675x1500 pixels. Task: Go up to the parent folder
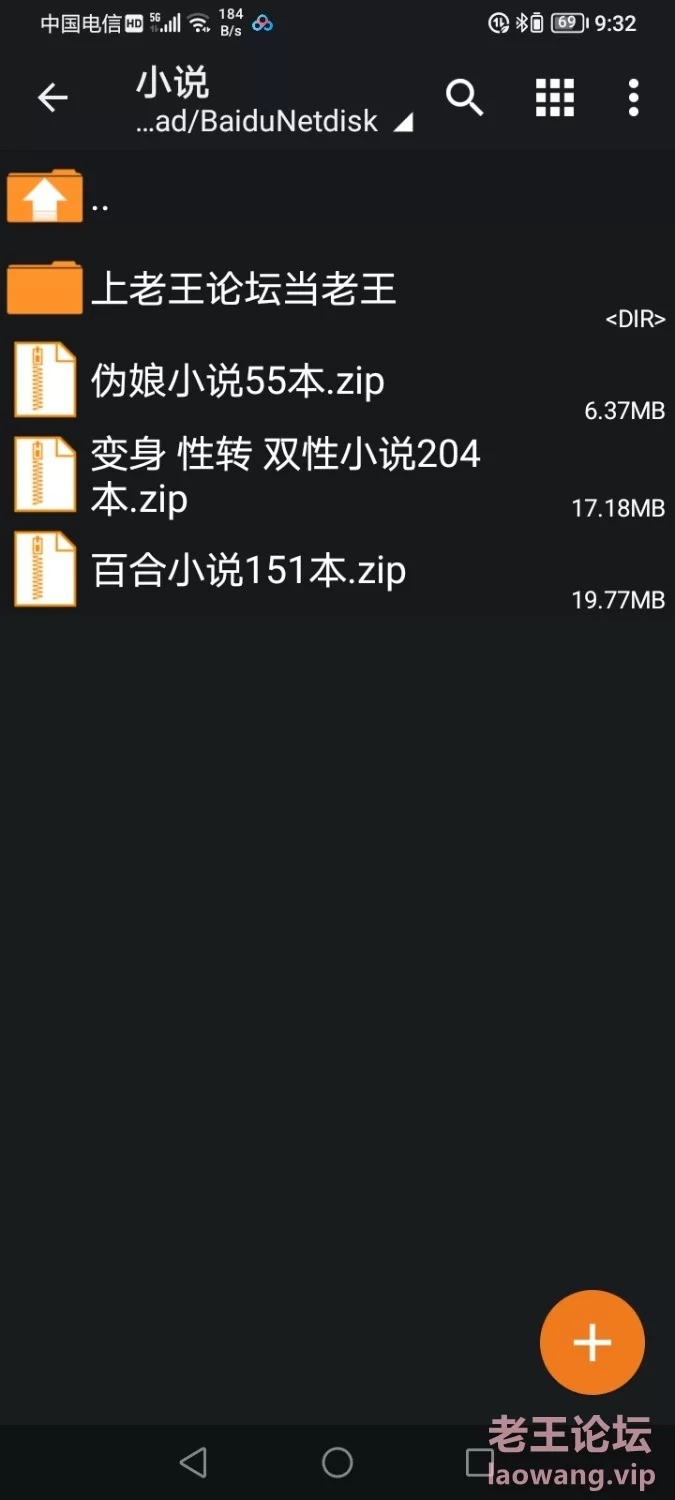[x=337, y=198]
